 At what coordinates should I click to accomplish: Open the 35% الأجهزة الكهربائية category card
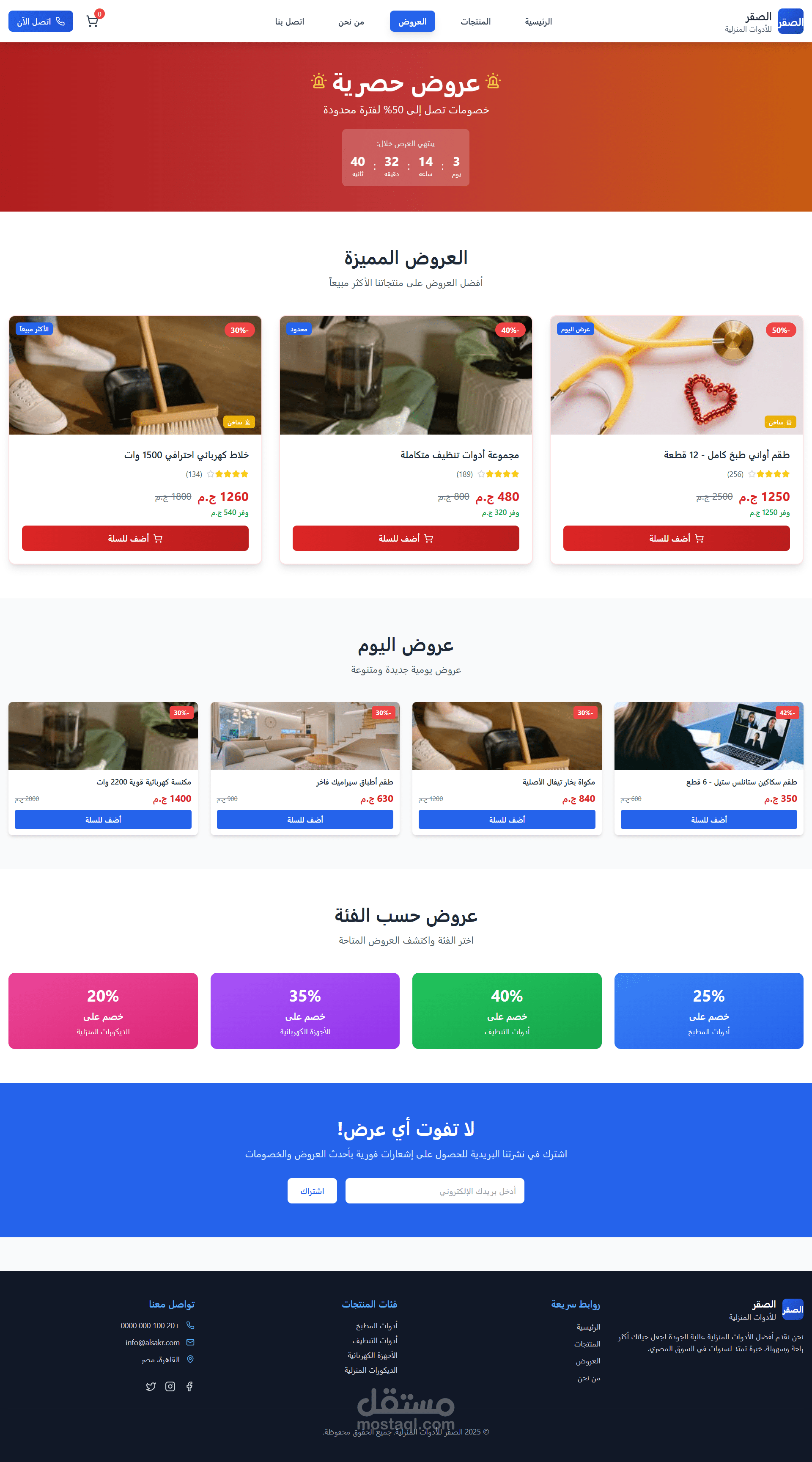tap(305, 1011)
